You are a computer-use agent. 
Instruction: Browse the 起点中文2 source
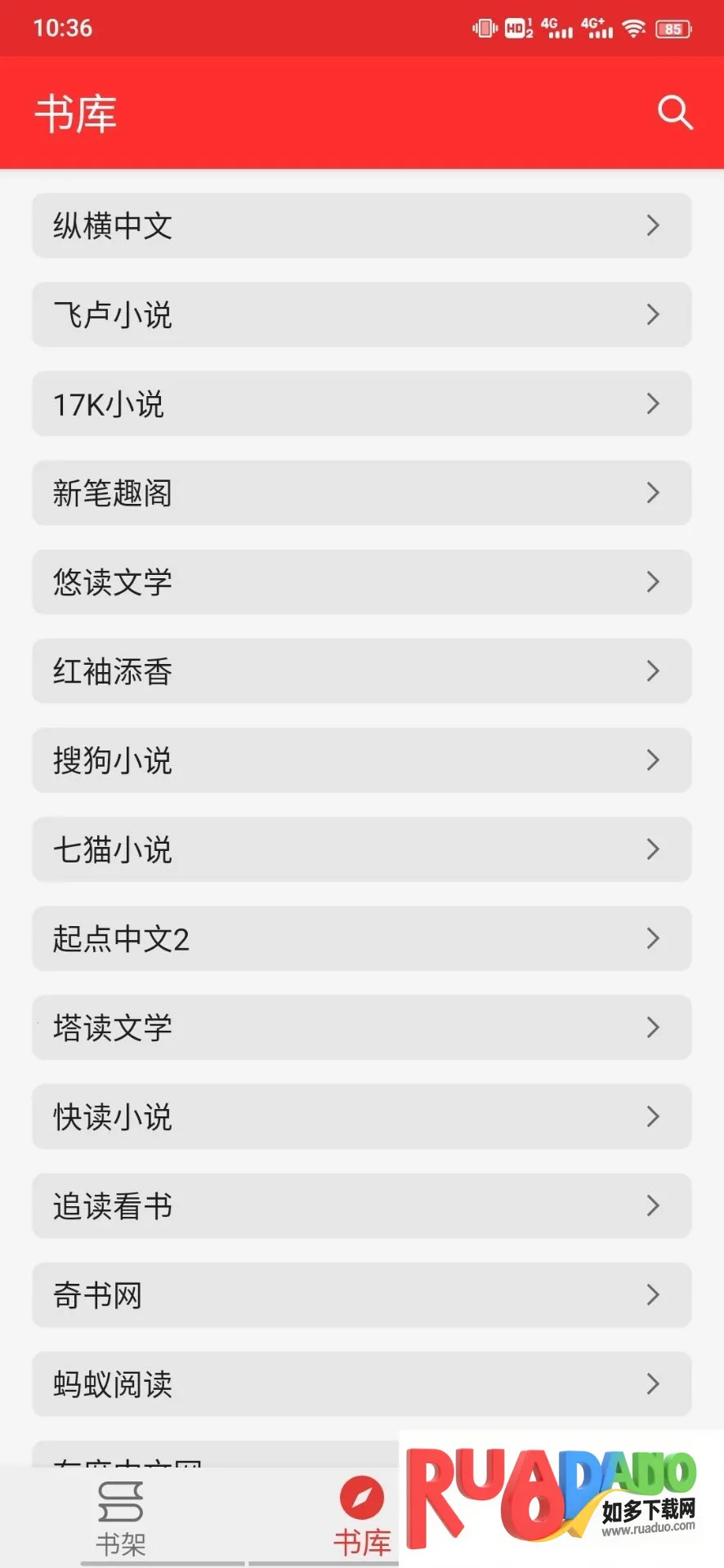click(x=361, y=938)
